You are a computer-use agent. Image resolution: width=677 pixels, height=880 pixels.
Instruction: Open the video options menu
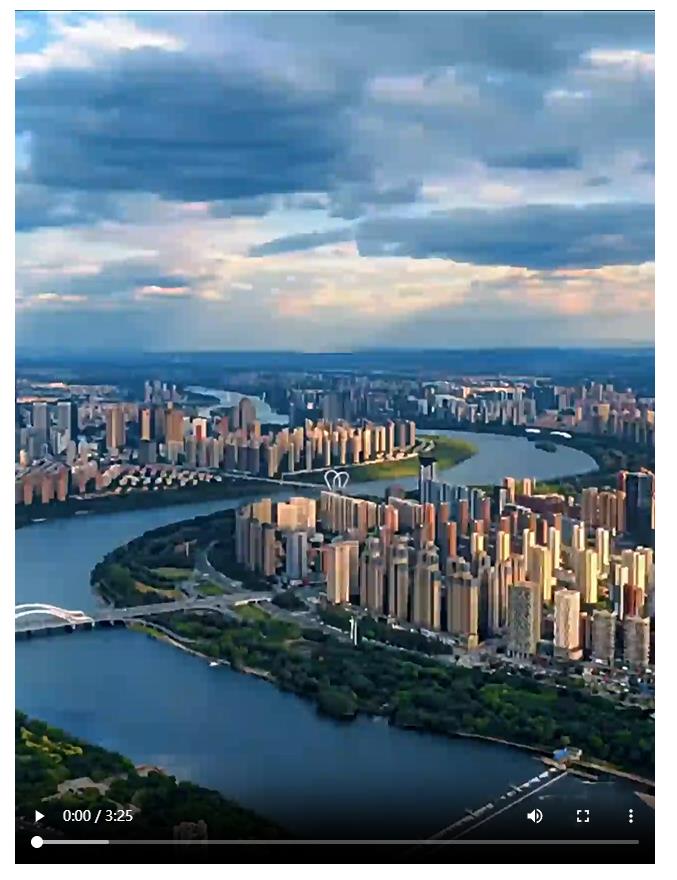point(631,816)
